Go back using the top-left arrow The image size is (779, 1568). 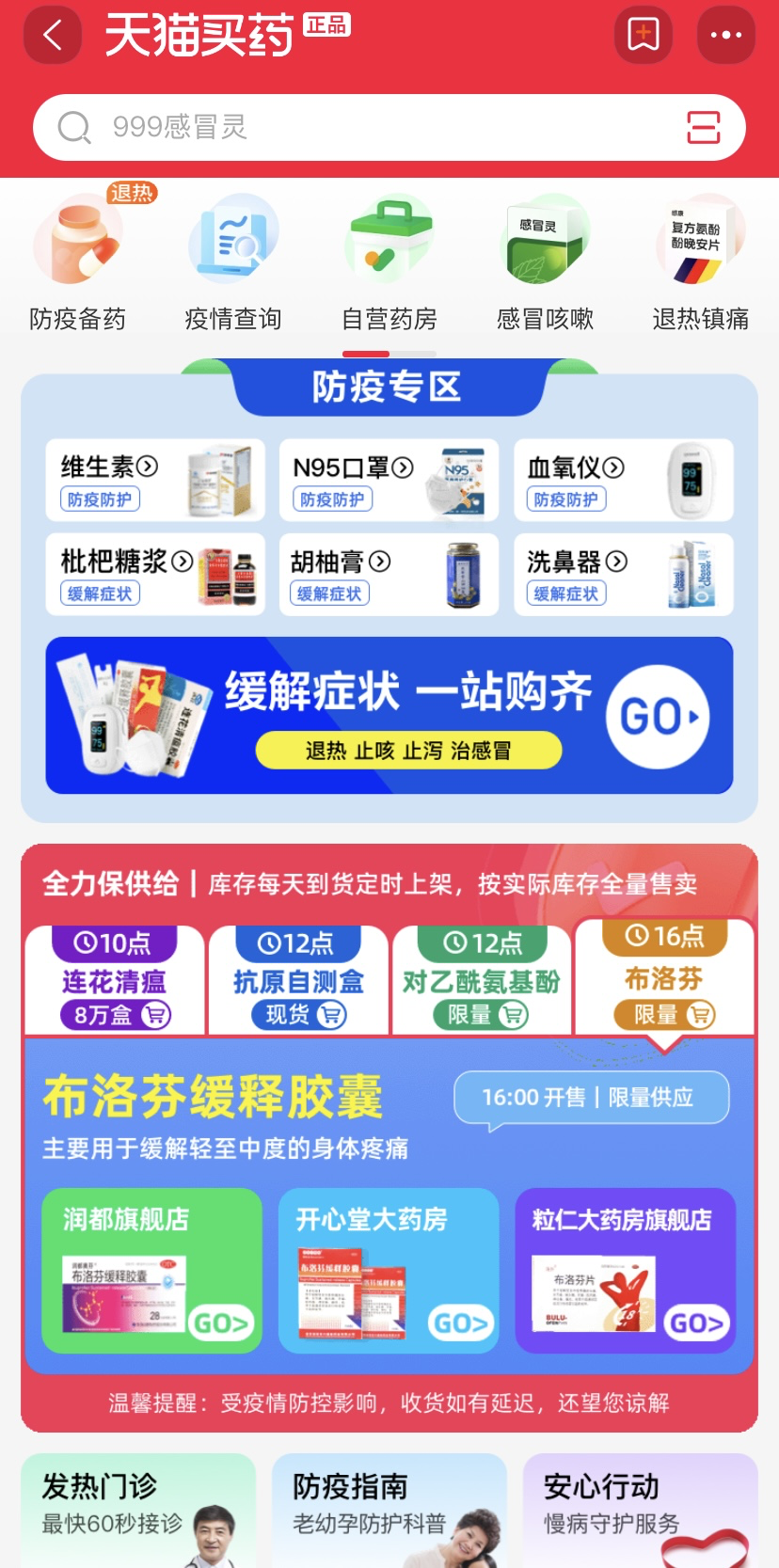pos(53,36)
